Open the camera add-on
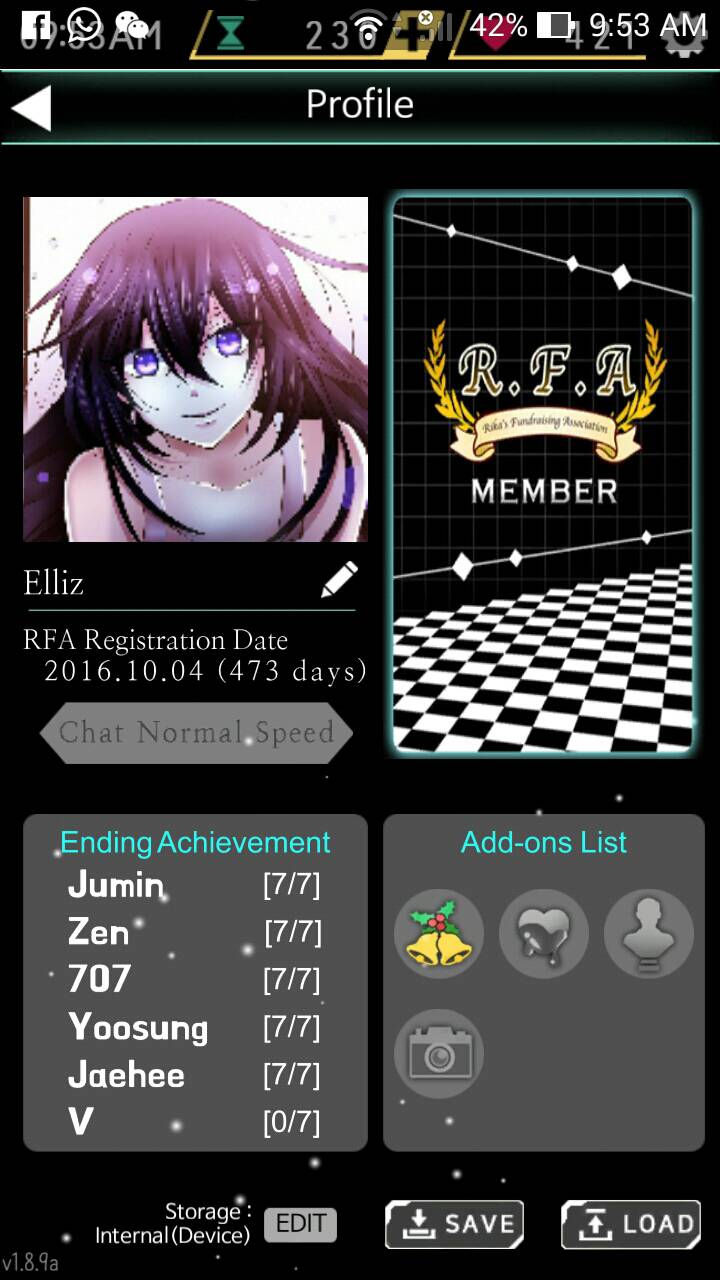Screen dimensions: 720x1280 click(439, 1053)
